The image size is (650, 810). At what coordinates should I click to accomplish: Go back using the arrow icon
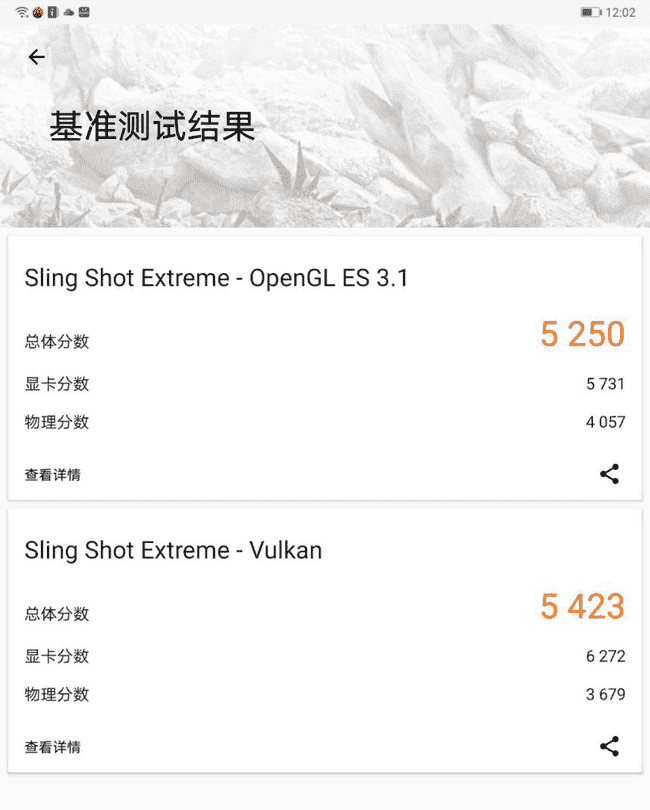tap(37, 57)
